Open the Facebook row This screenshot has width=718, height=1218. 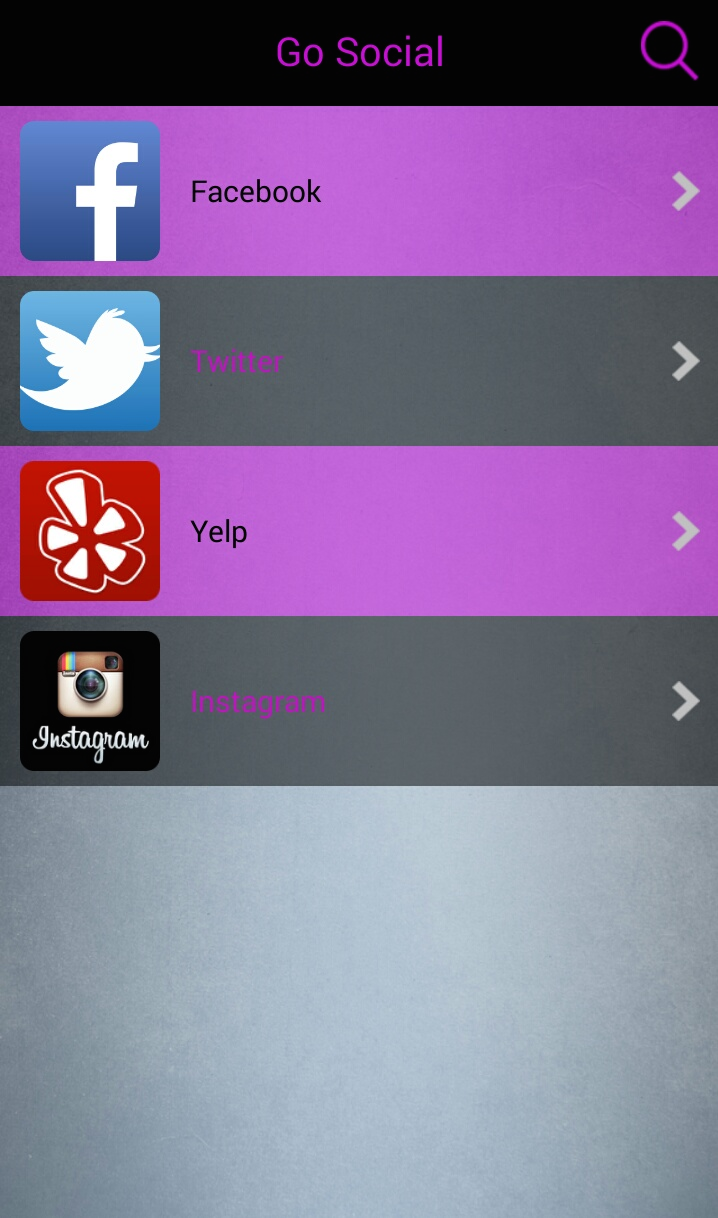click(x=358, y=191)
